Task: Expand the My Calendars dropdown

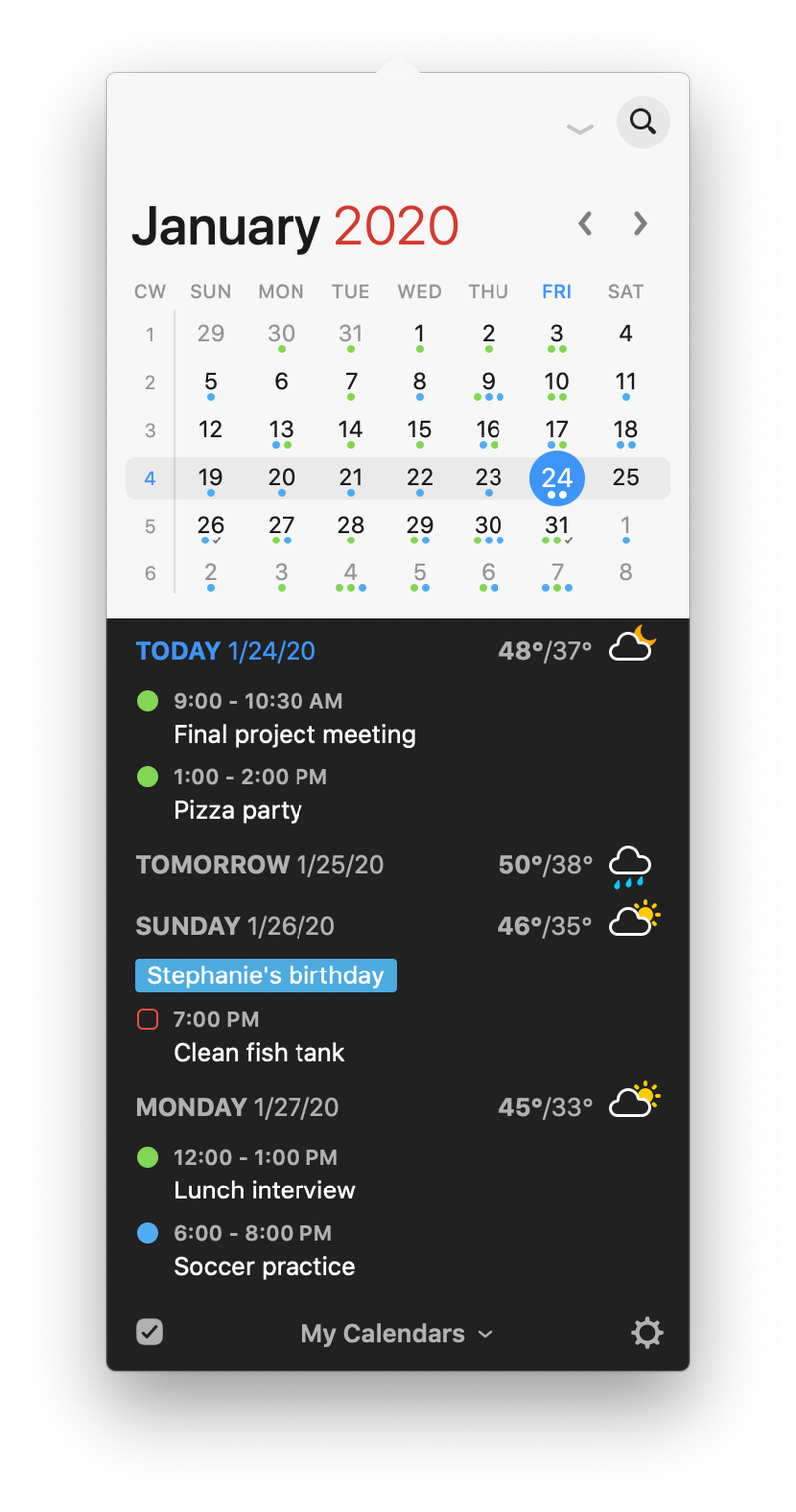Action: 396,1333
